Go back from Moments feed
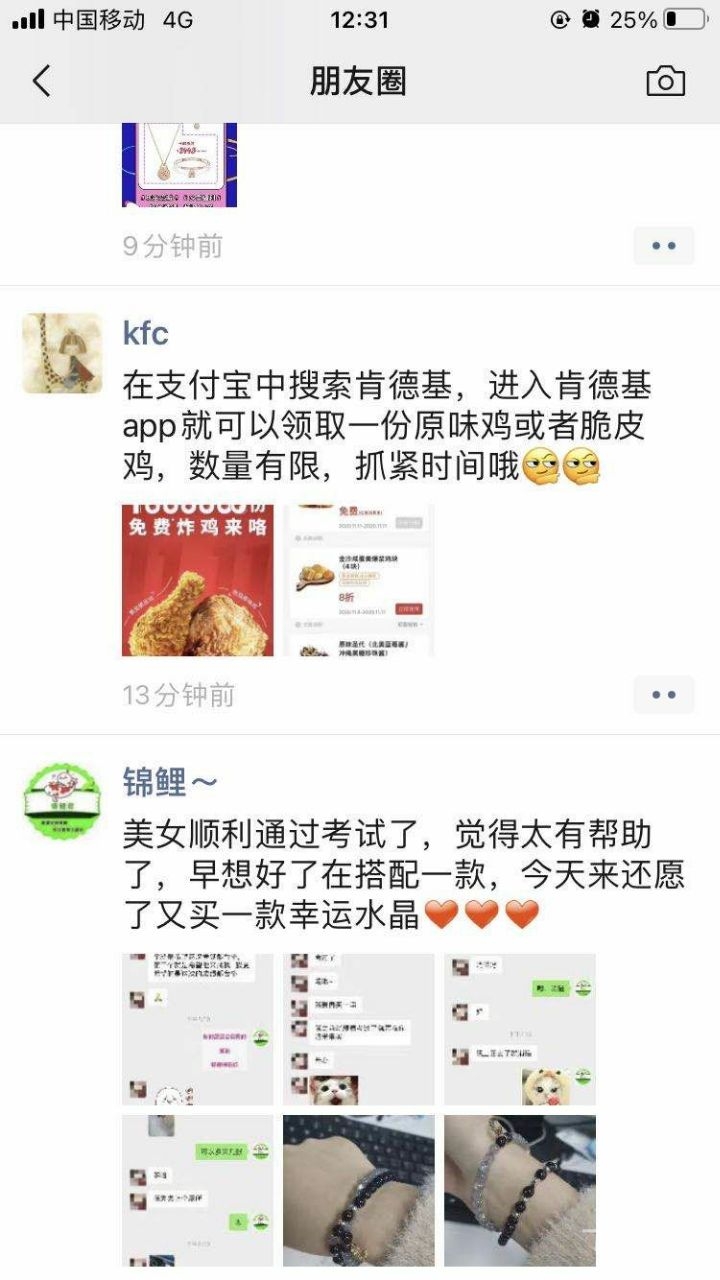The width and height of the screenshot is (720, 1280). coord(41,81)
